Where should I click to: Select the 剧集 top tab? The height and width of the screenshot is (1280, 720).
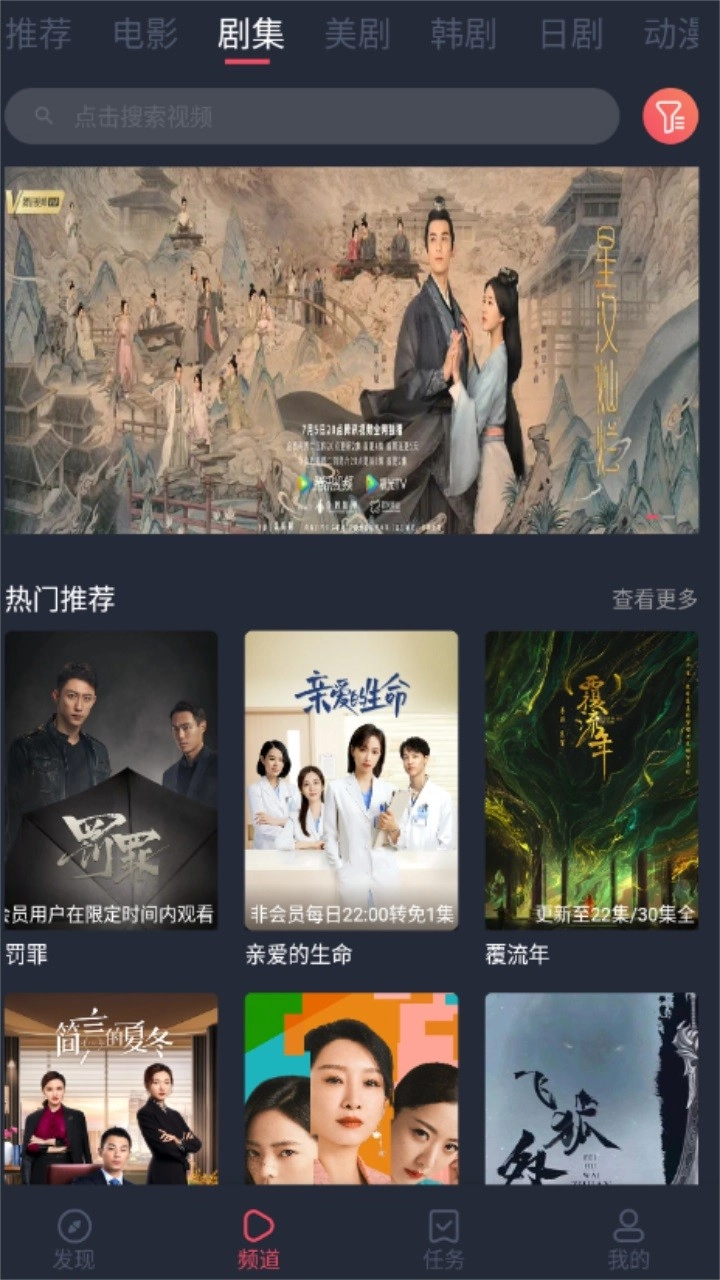[251, 35]
